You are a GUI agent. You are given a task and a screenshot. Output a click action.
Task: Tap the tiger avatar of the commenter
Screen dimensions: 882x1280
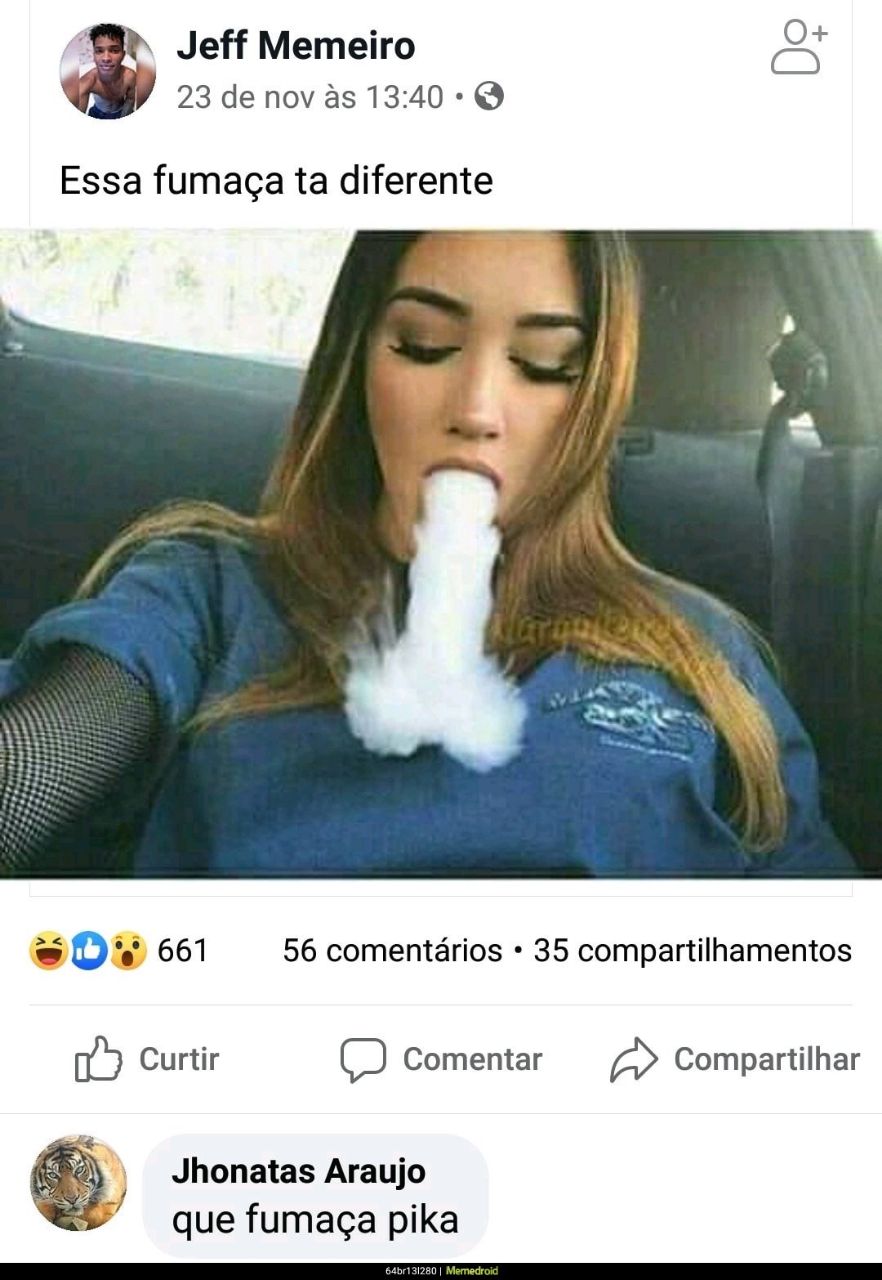pyautogui.click(x=79, y=1183)
